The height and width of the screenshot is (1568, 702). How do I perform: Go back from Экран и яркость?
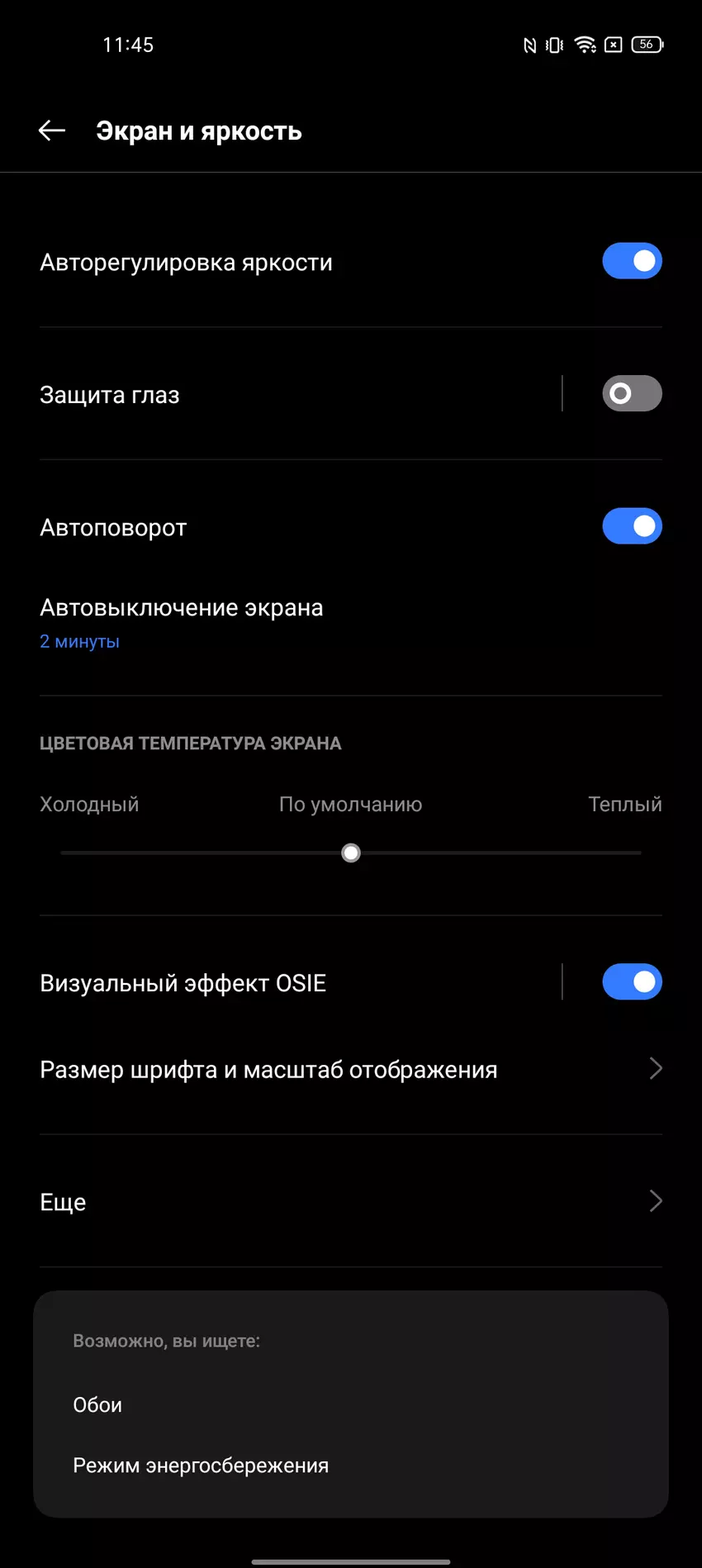point(52,131)
